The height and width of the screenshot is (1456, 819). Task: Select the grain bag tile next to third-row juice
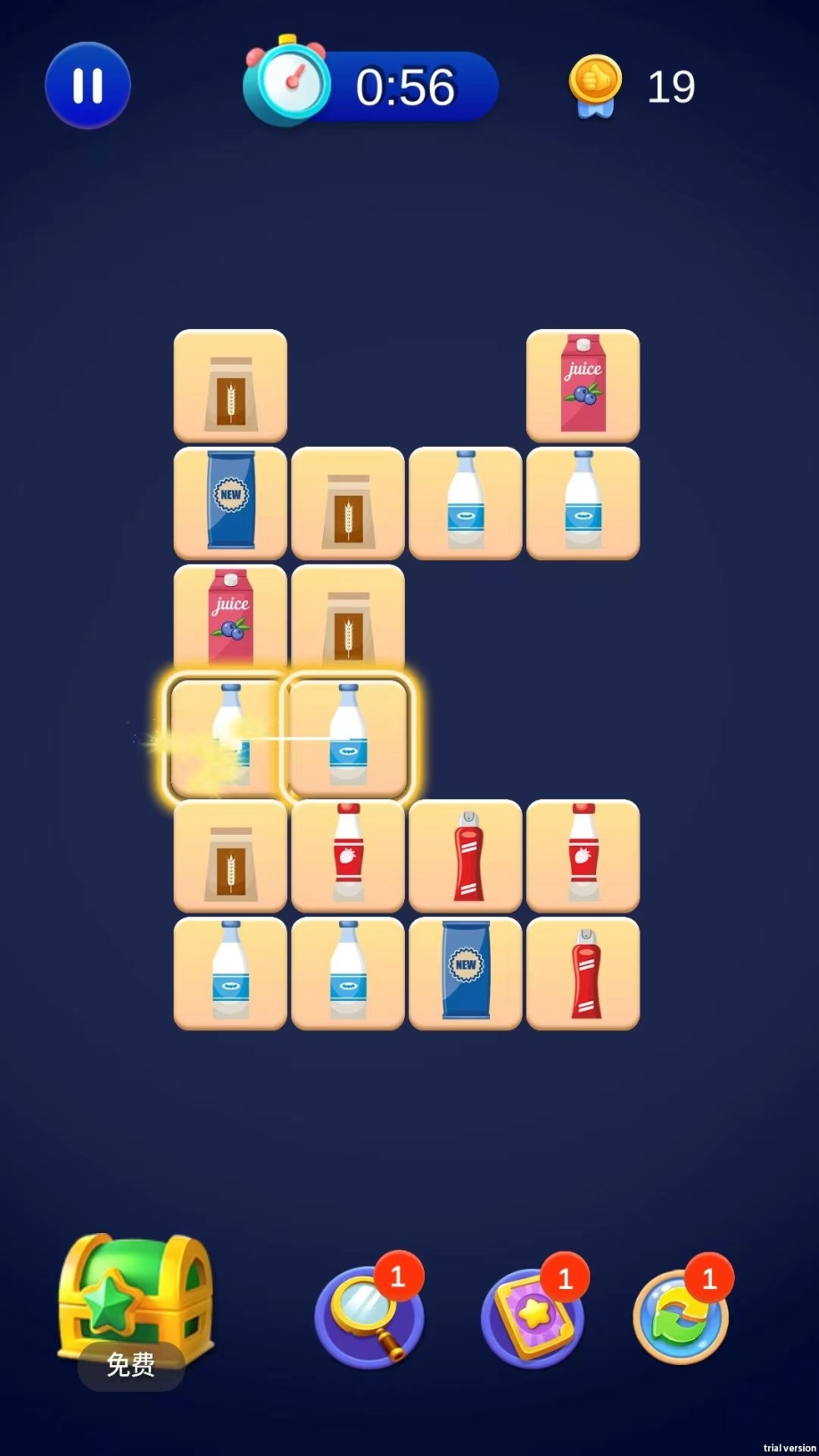coord(348,617)
